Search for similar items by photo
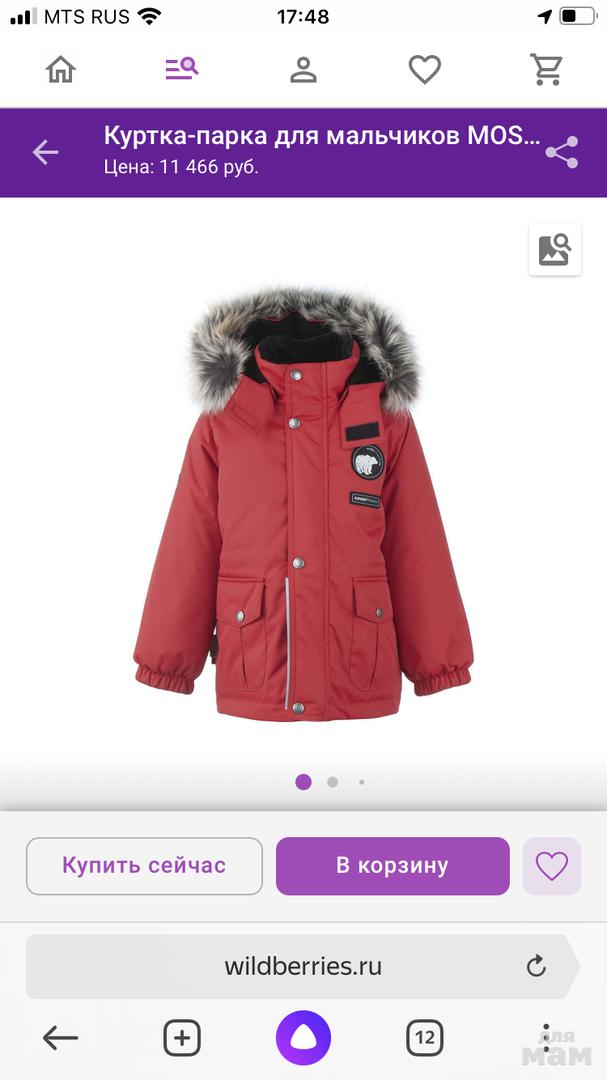607x1080 pixels. coord(554,249)
